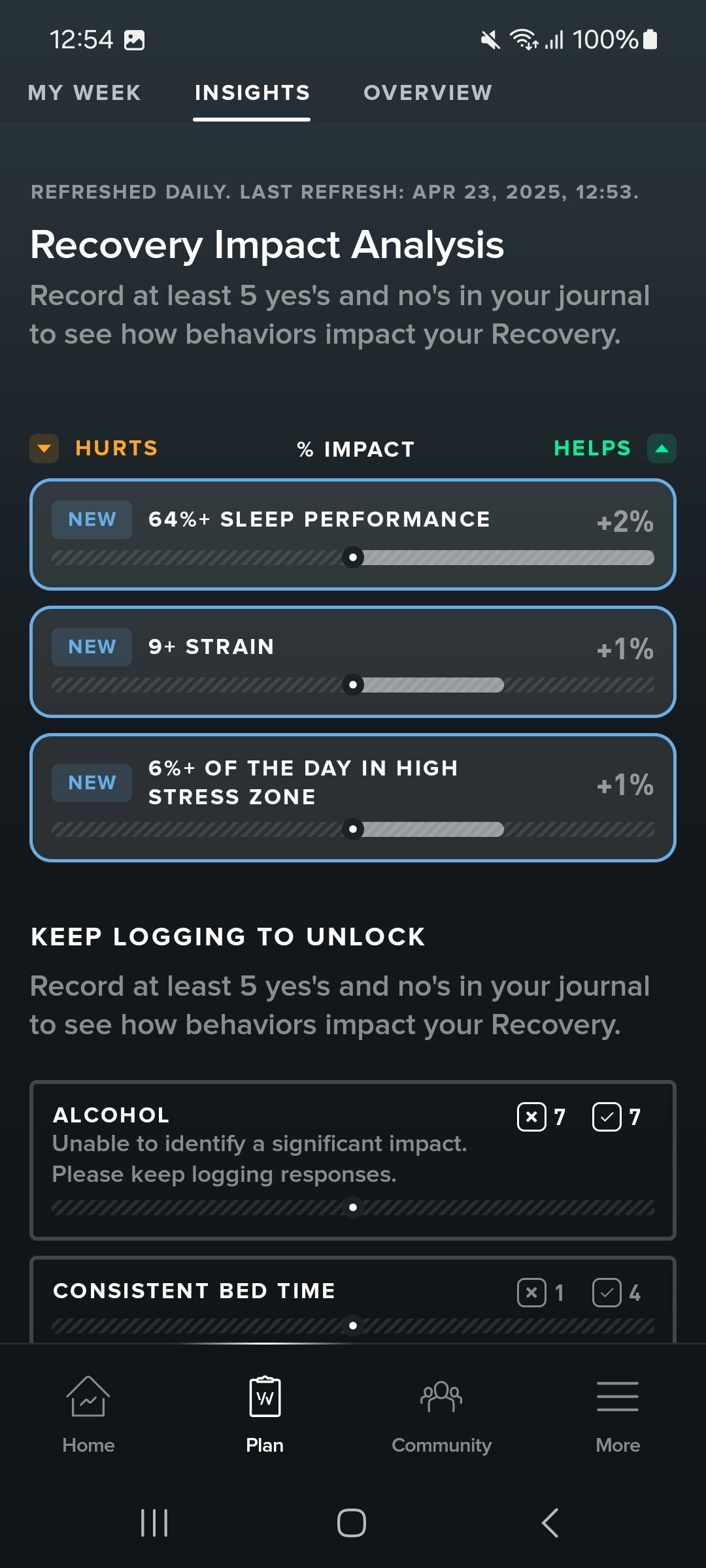The width and height of the screenshot is (706, 1568).
Task: Open the Overview tab
Action: click(428, 93)
